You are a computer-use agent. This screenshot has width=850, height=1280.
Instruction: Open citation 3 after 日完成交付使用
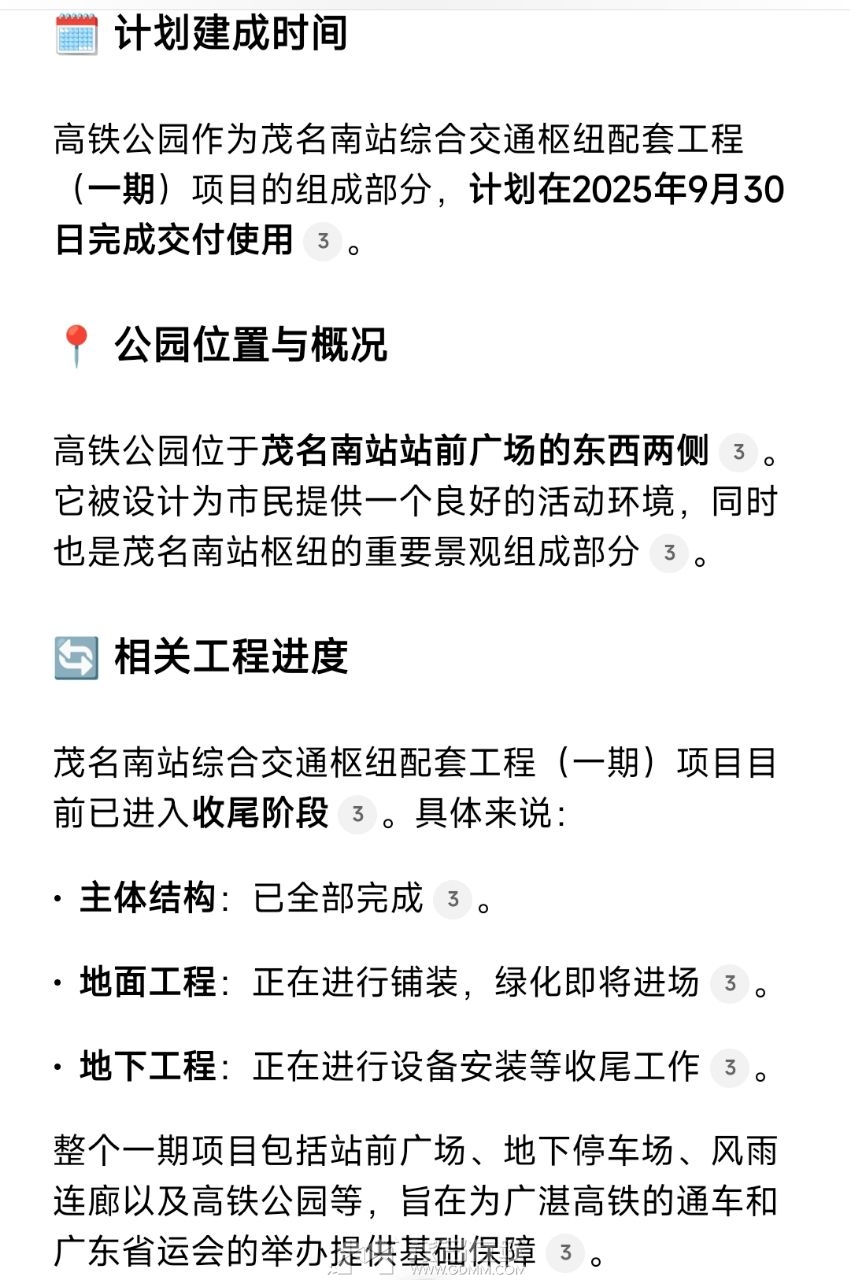click(x=322, y=241)
